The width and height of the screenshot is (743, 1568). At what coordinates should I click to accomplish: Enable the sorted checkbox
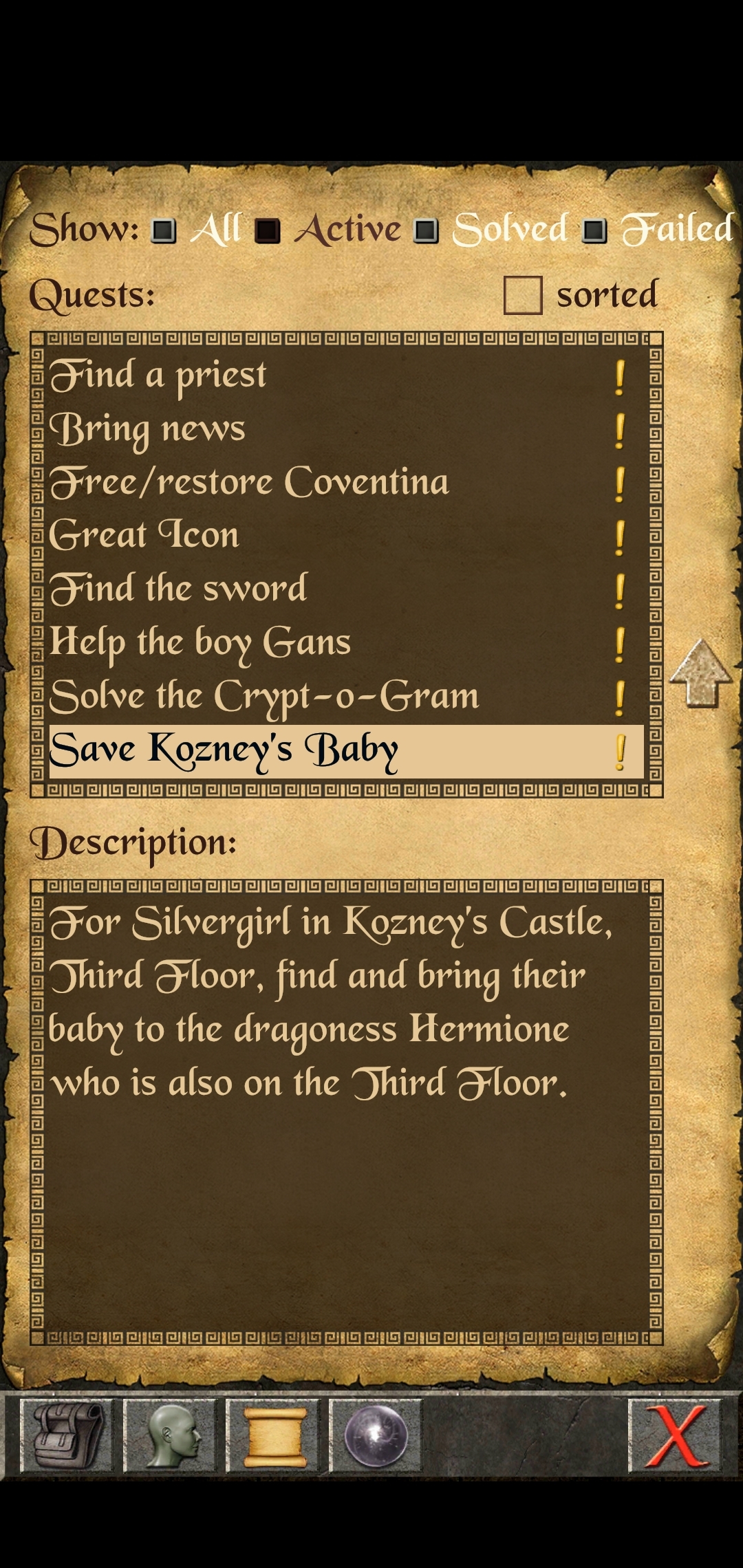pyautogui.click(x=523, y=296)
